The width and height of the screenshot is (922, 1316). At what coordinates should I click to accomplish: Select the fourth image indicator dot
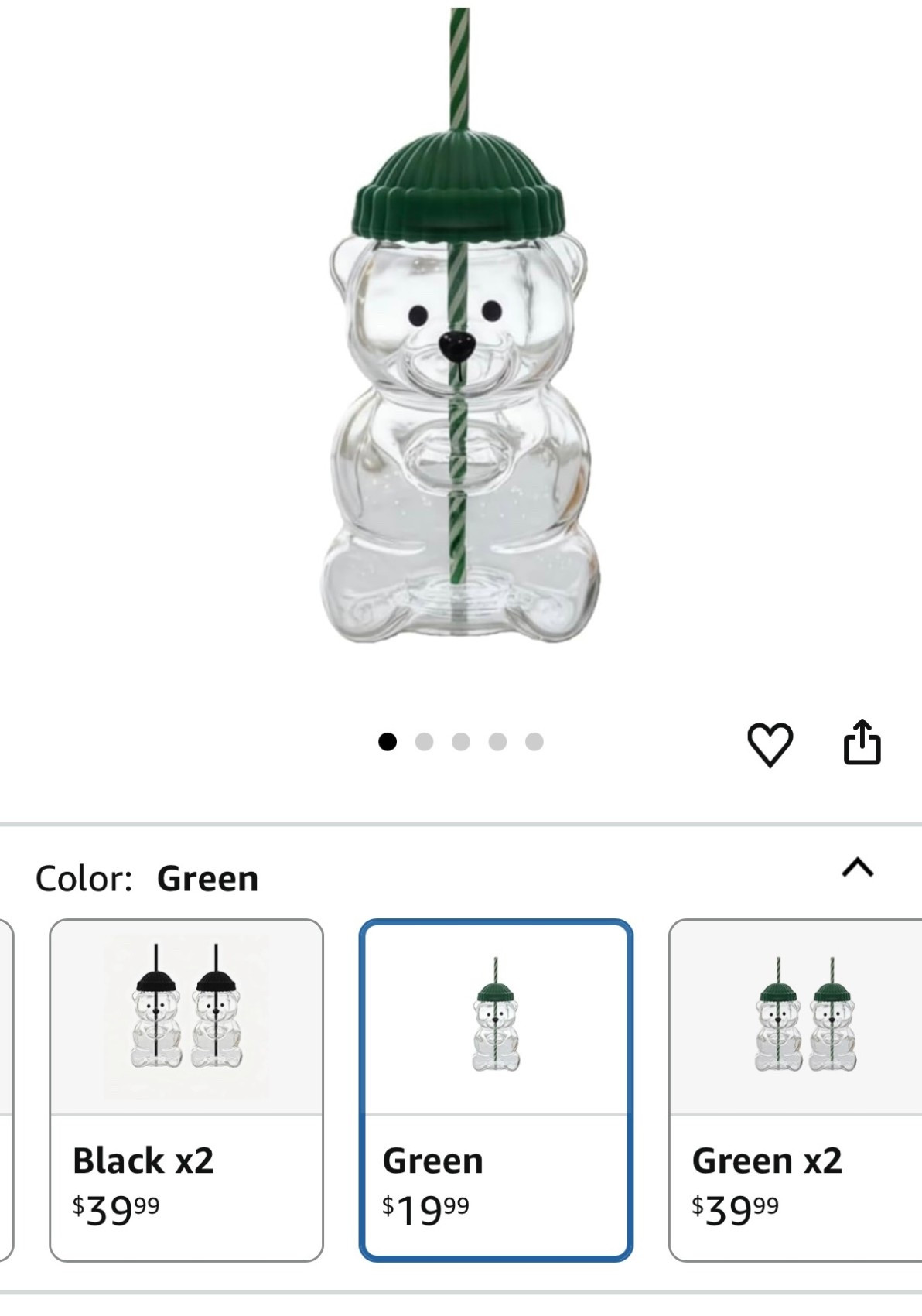pyautogui.click(x=496, y=740)
